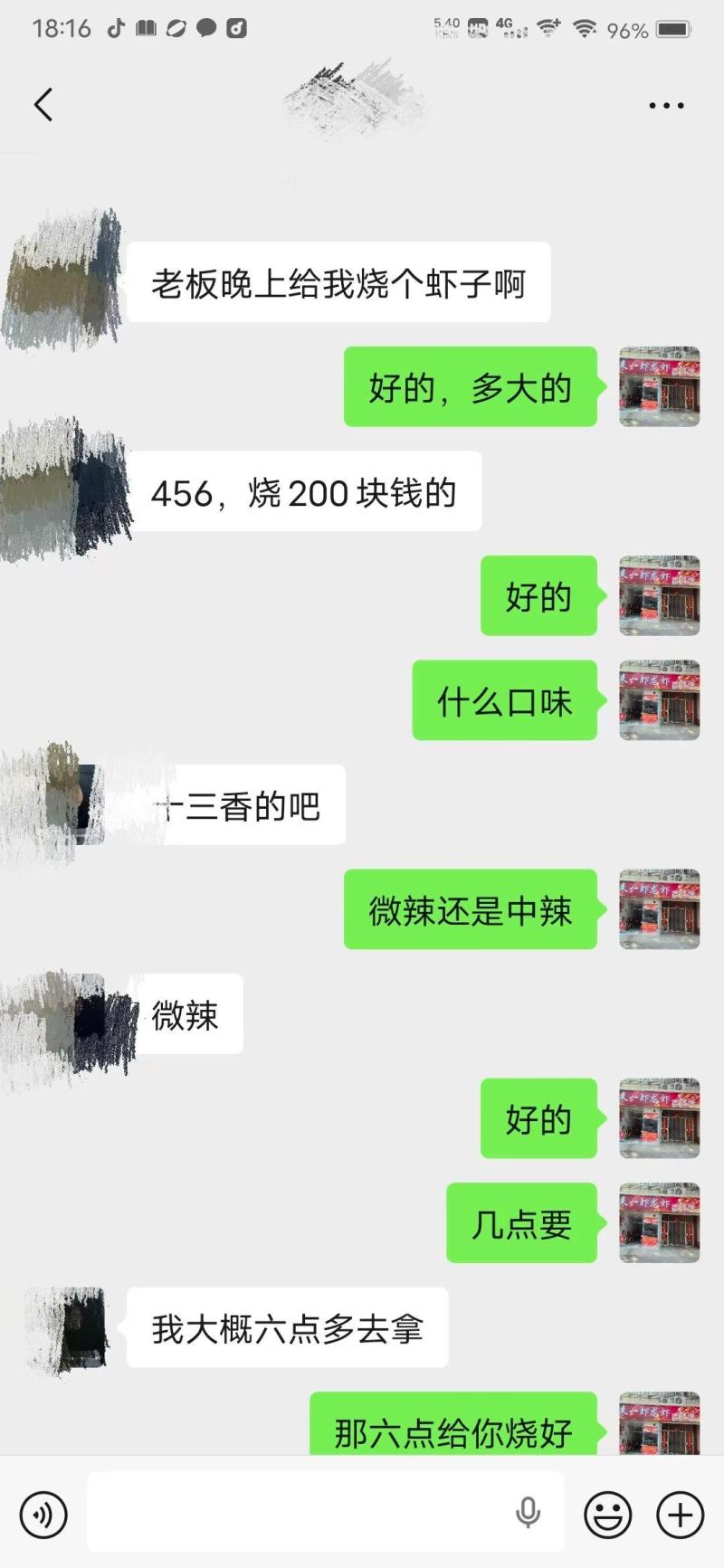The image size is (724, 1568).
Task: Open the plus attachments menu
Action: [x=680, y=1513]
